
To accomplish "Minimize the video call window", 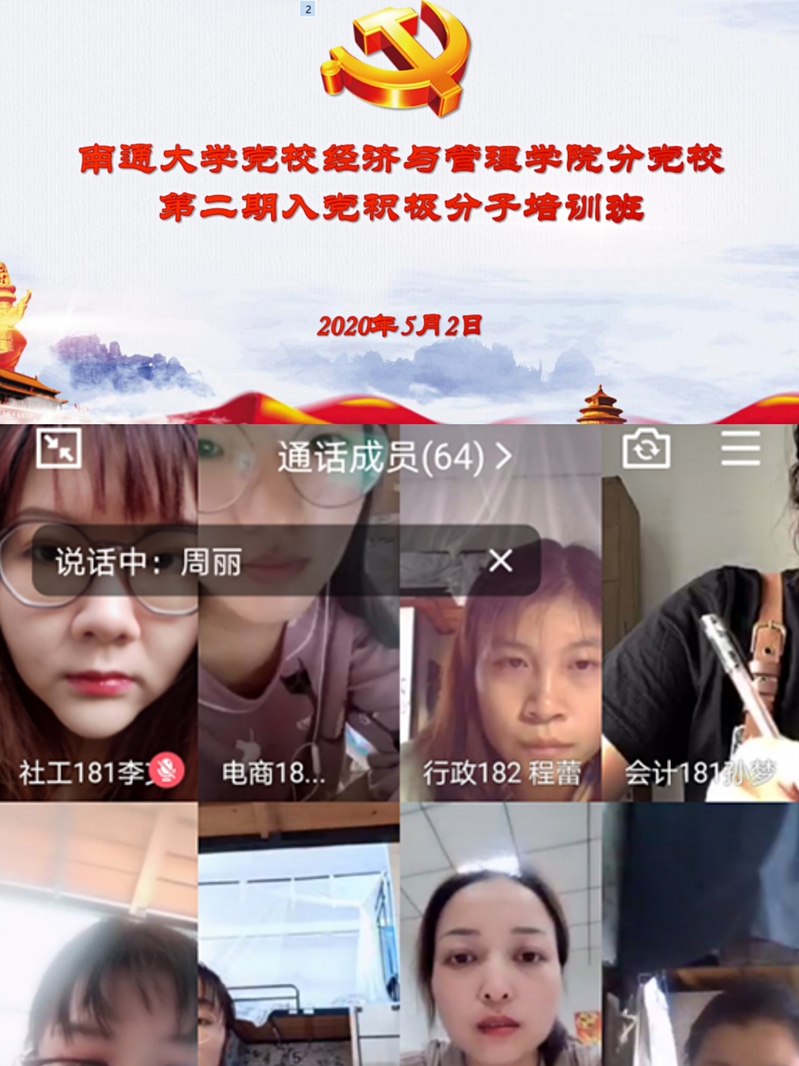I will pos(58,449).
